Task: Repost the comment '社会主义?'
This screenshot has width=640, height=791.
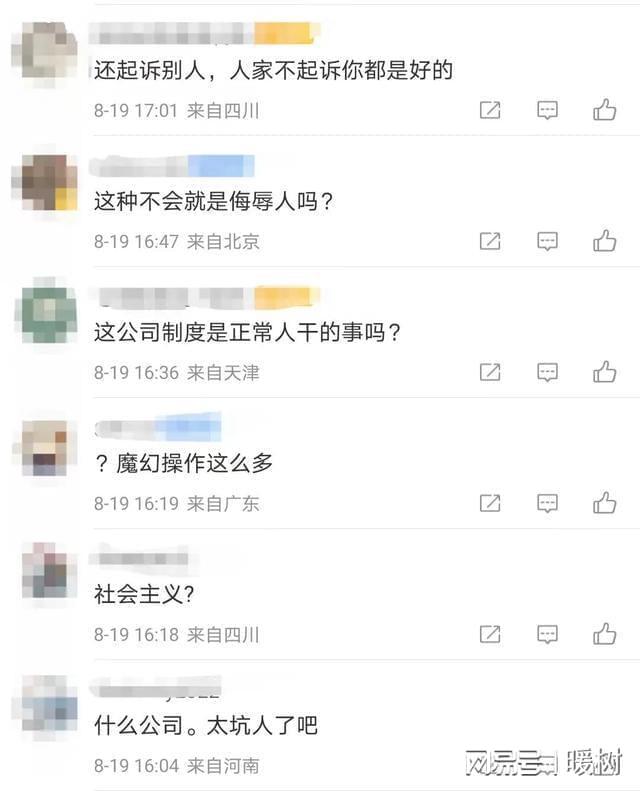Action: coord(490,634)
